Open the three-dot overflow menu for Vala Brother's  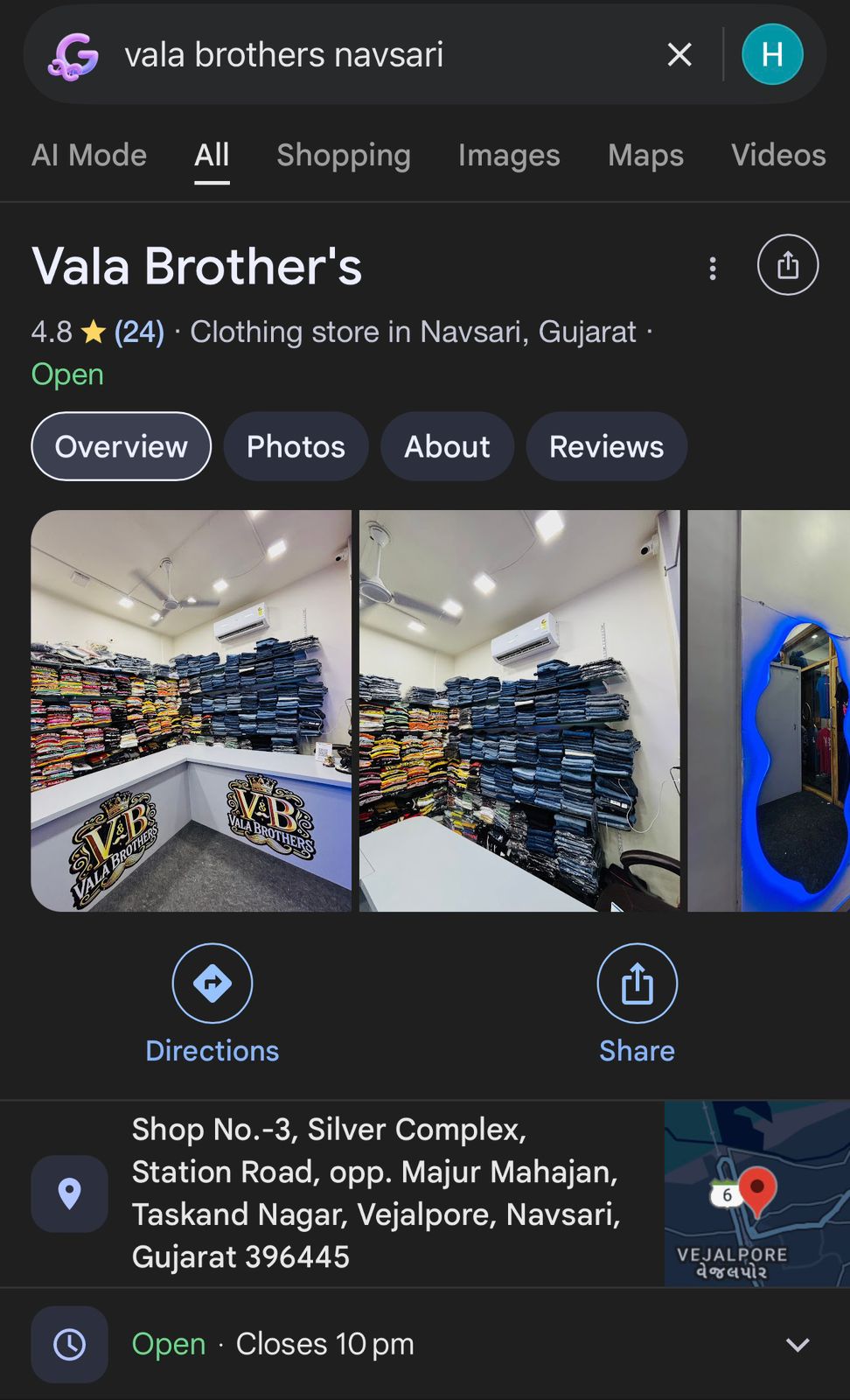tap(713, 268)
